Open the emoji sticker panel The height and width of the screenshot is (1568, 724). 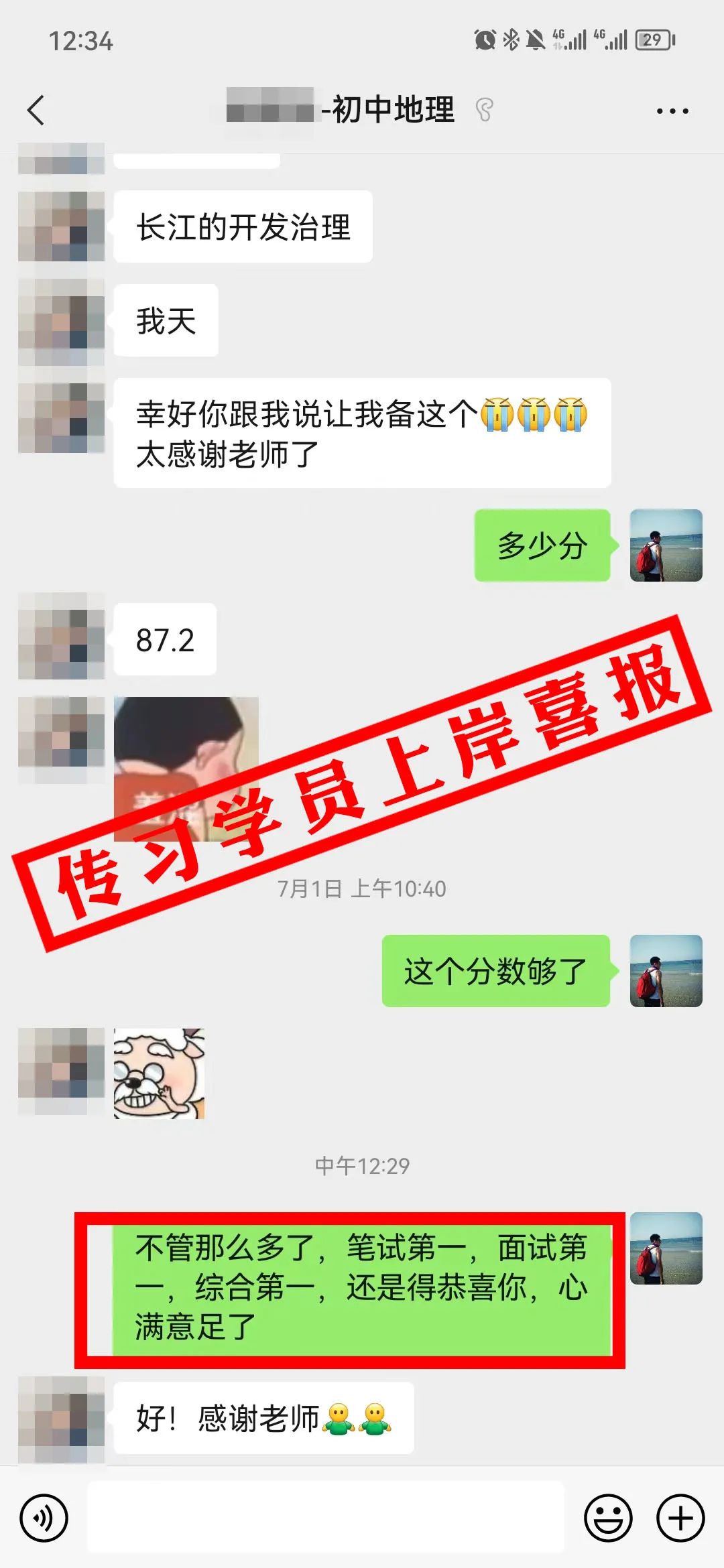[x=609, y=1518]
